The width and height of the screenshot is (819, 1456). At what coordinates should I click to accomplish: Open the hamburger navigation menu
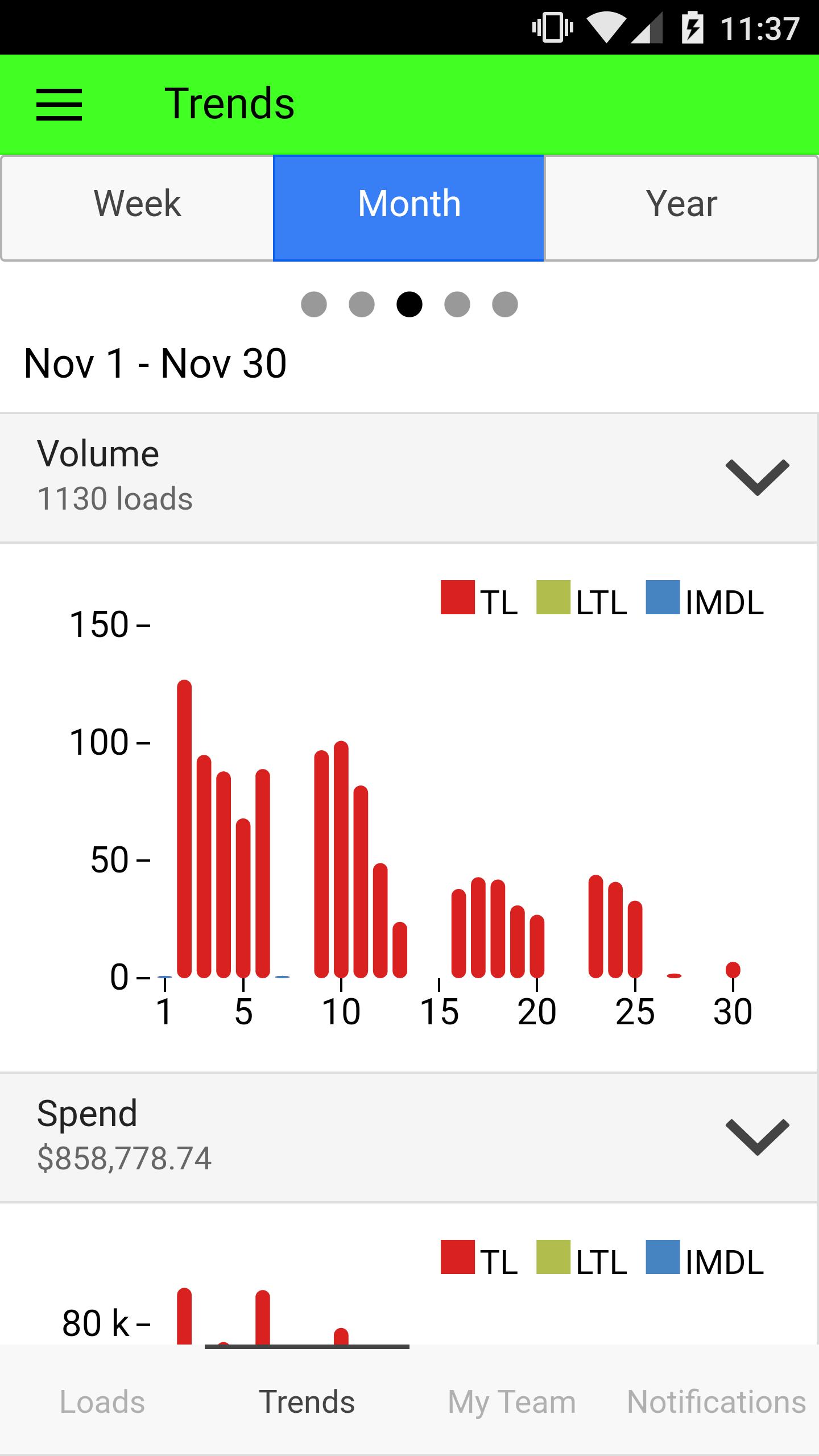59,105
